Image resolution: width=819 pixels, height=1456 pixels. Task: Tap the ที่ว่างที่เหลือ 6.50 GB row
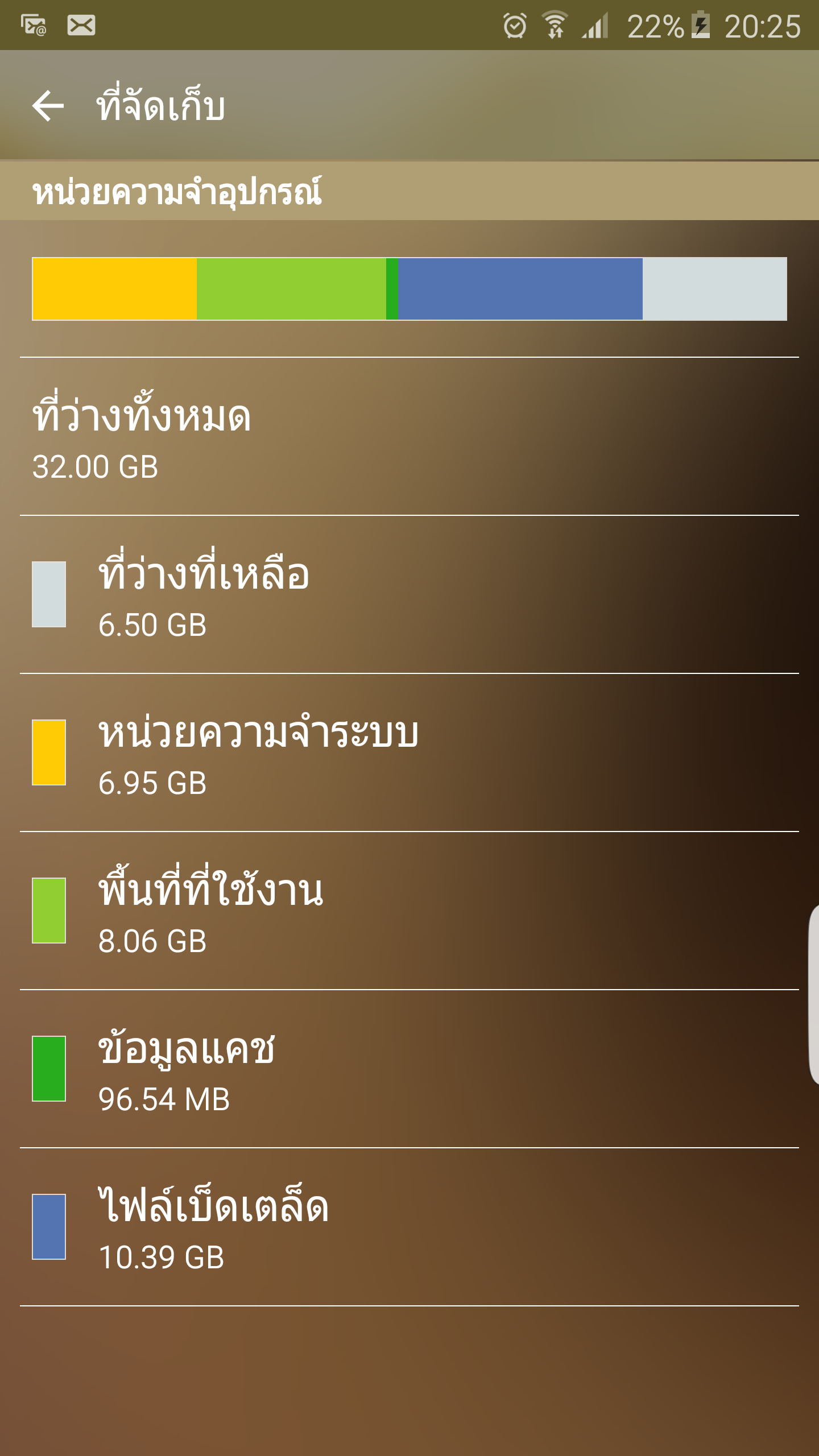click(x=409, y=594)
